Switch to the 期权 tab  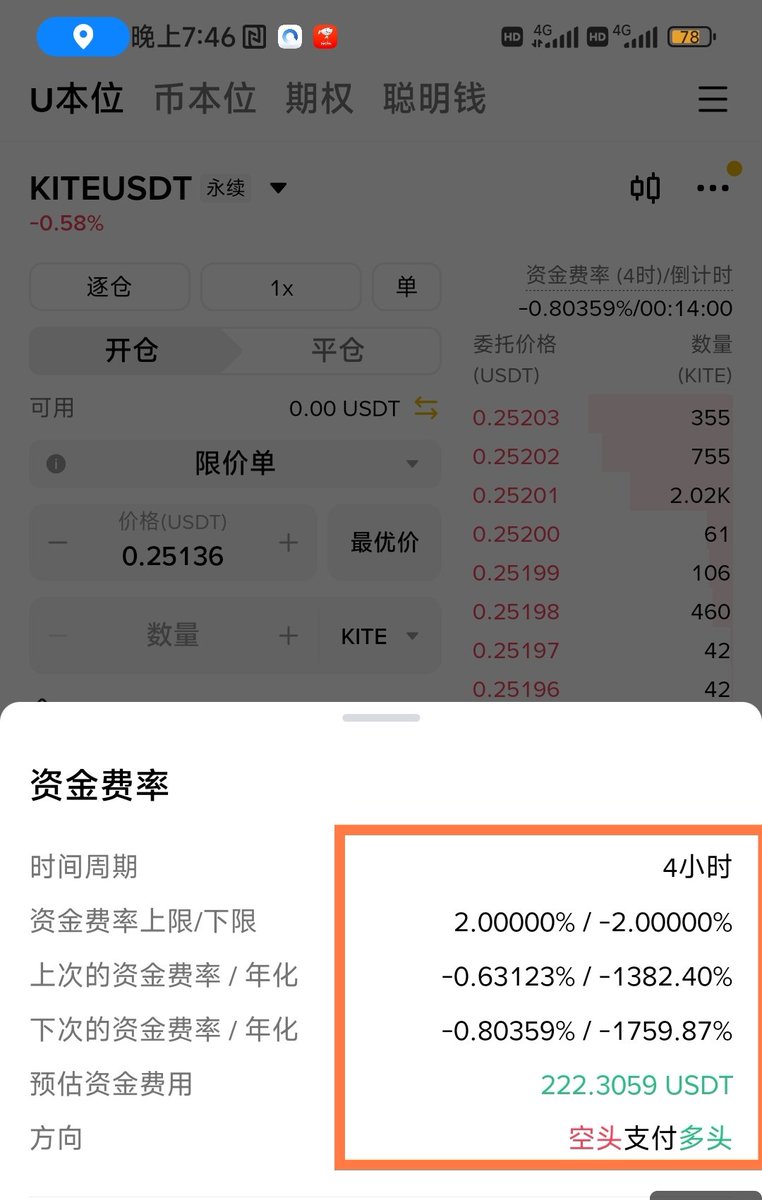point(319,99)
